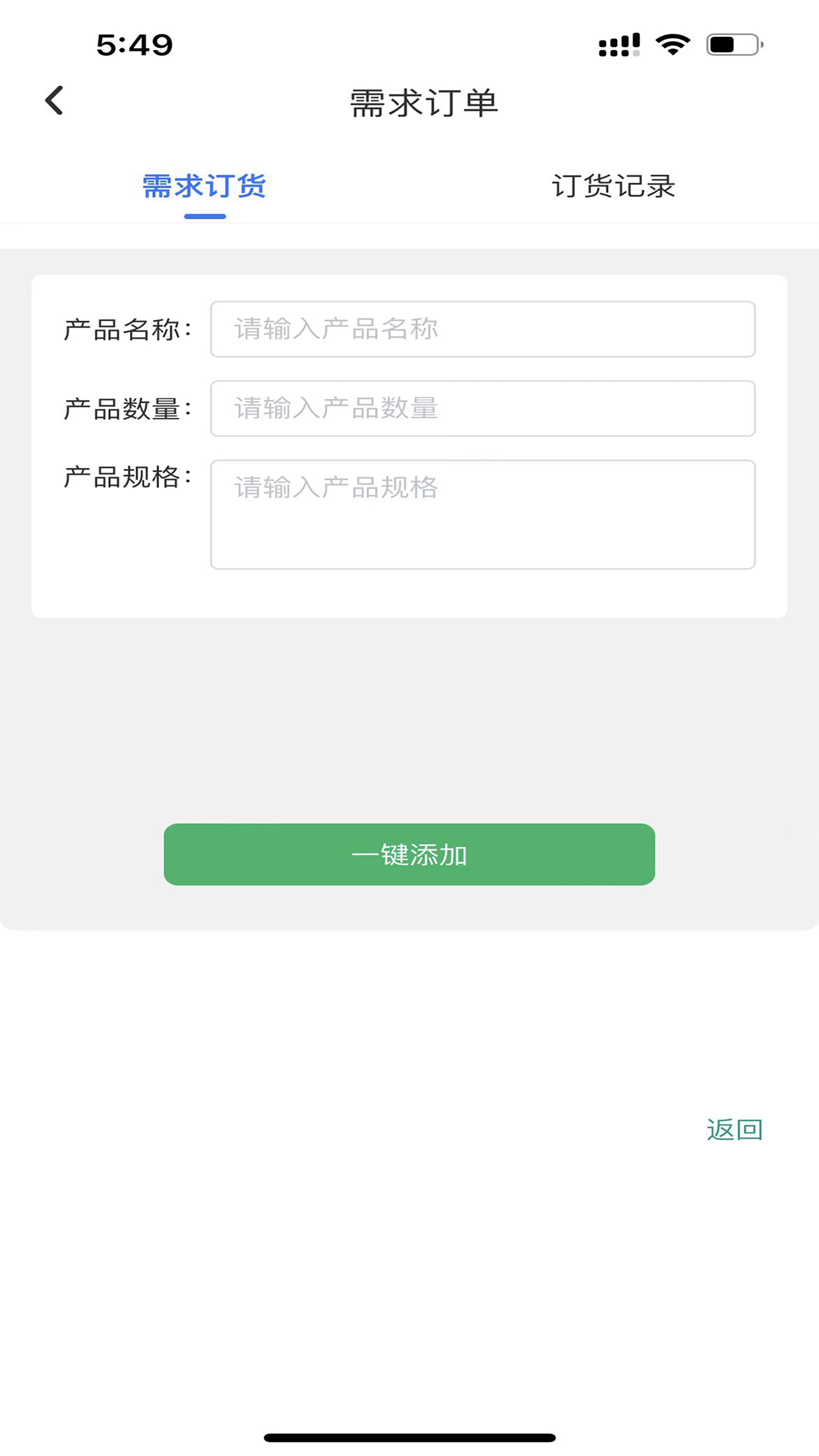Click the cellular signal icon

617,44
